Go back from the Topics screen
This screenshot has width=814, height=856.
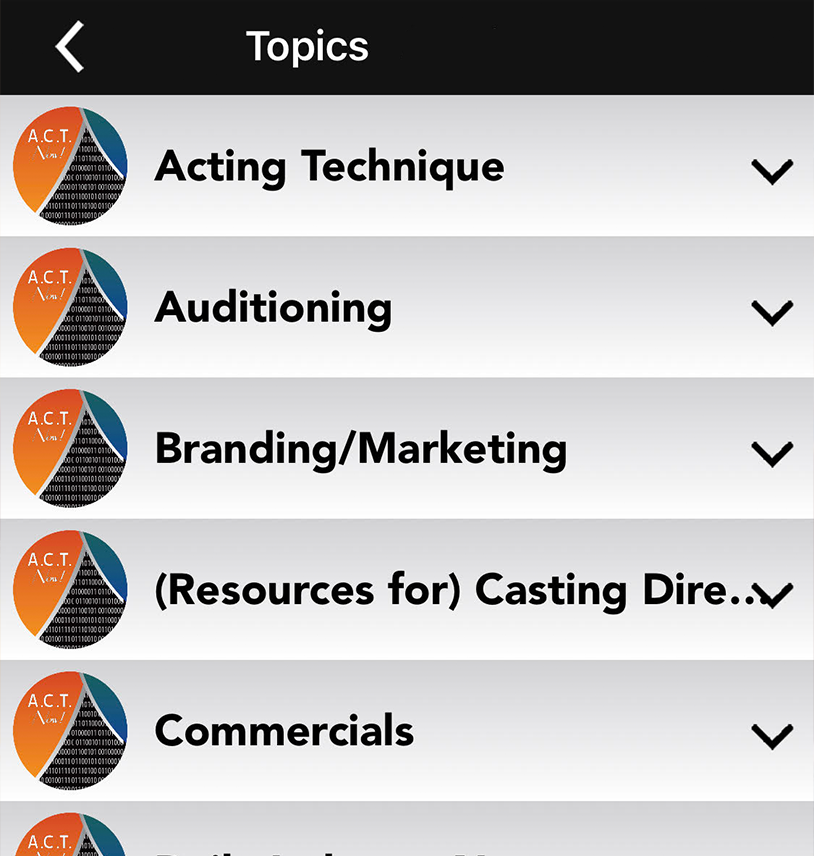[x=70, y=47]
